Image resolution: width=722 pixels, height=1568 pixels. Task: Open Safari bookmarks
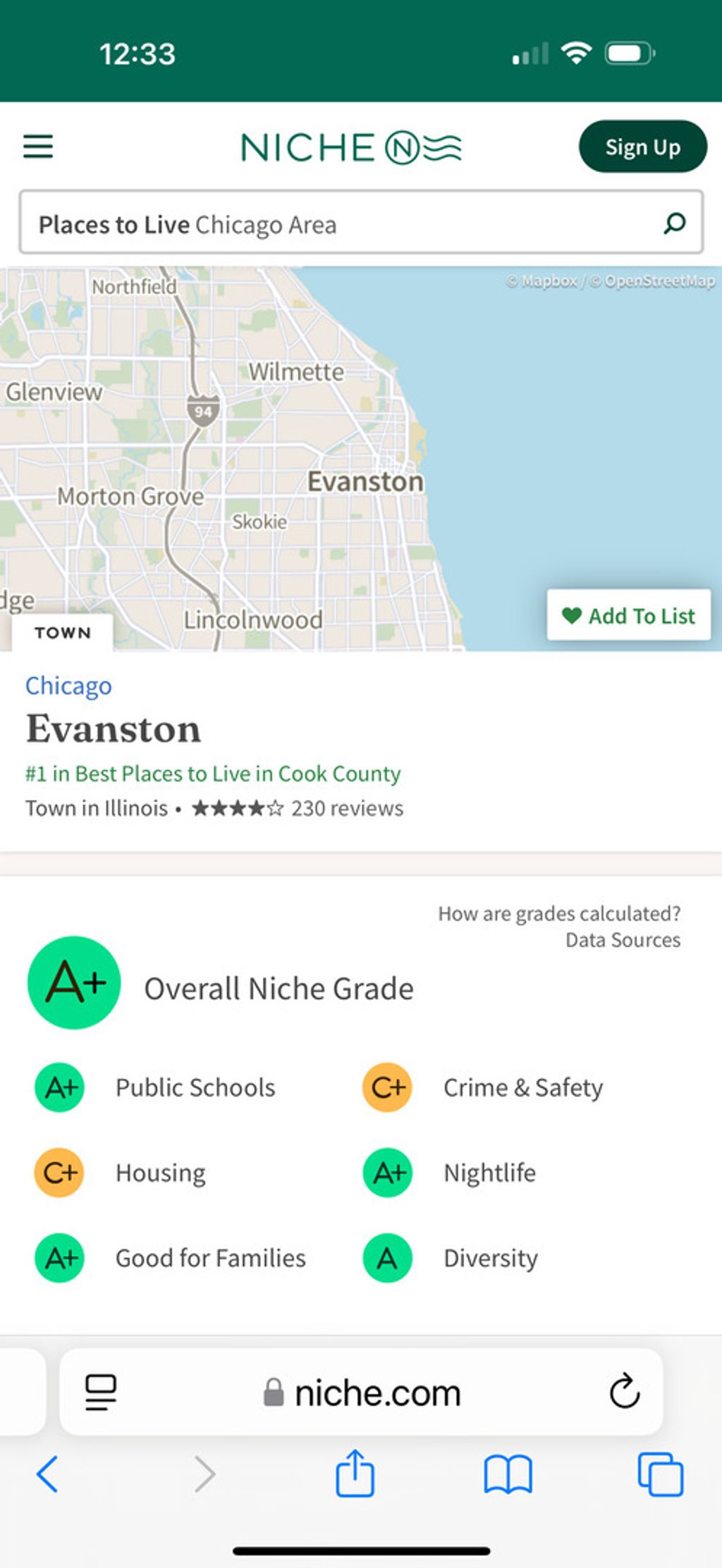click(508, 1474)
